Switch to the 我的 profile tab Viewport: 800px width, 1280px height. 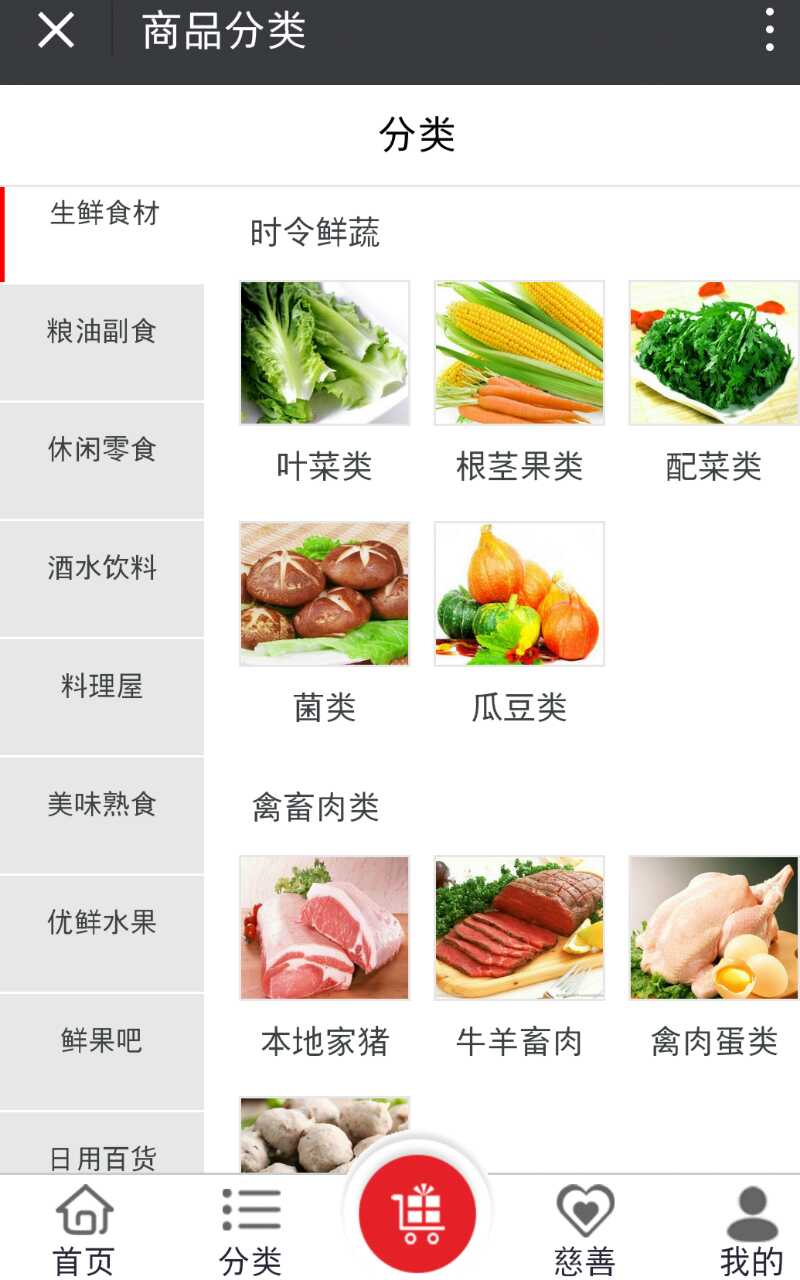(x=751, y=1229)
